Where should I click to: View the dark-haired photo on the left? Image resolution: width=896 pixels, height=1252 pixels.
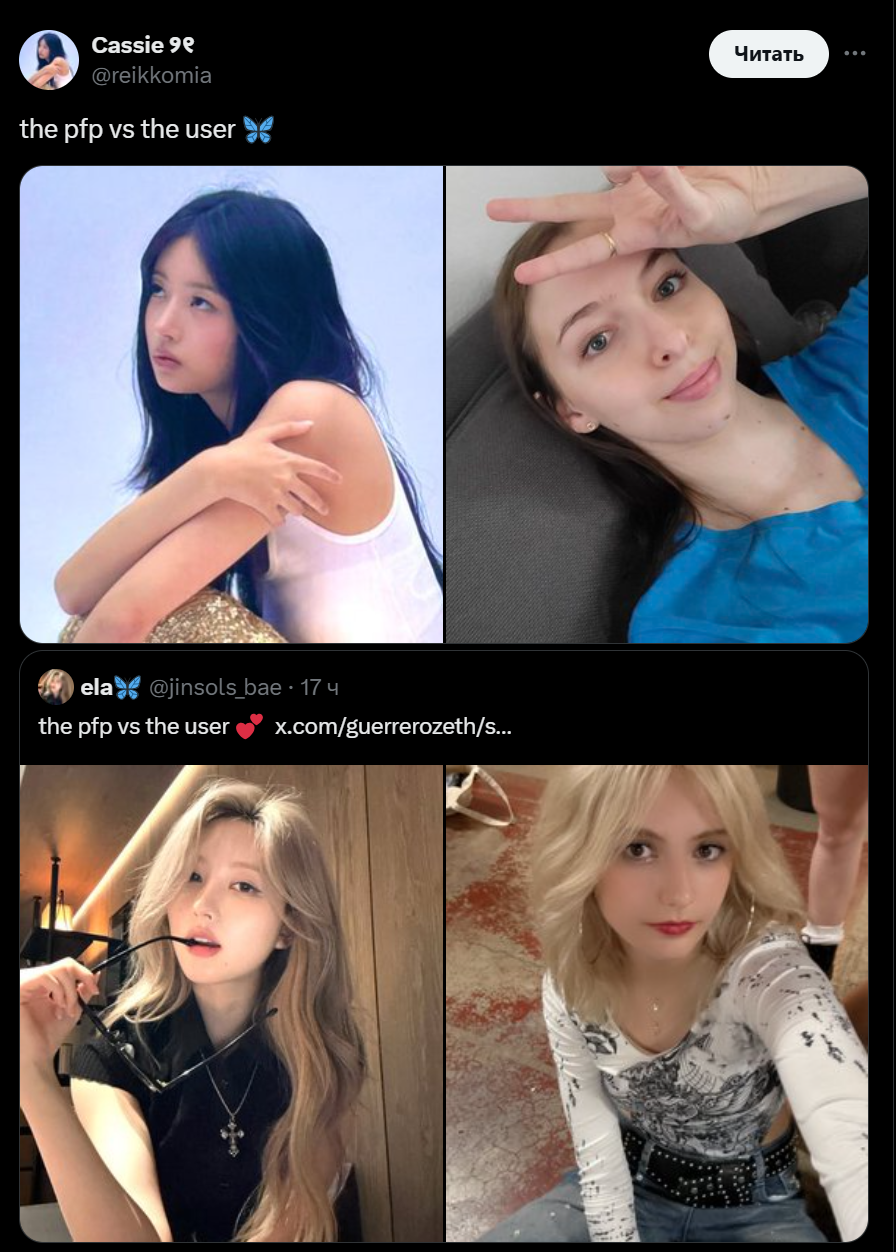point(231,404)
